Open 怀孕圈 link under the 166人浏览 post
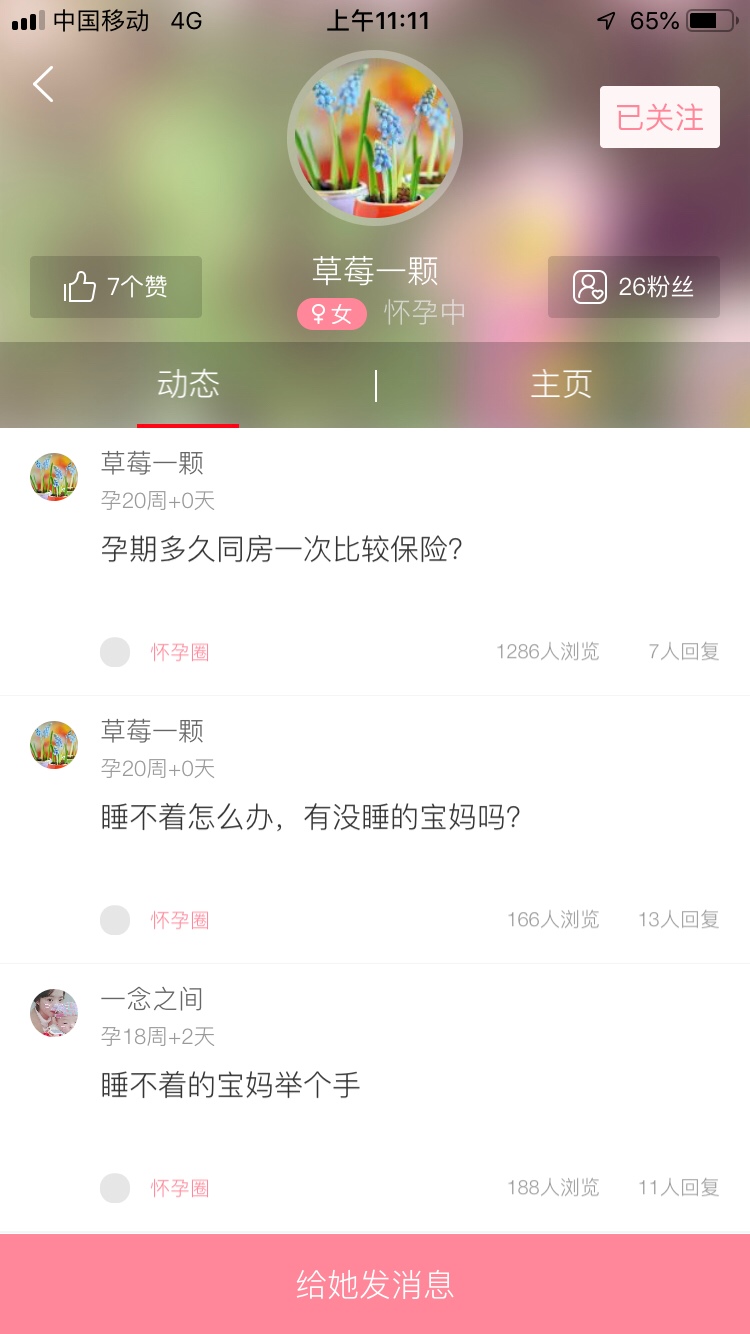 tap(180, 920)
